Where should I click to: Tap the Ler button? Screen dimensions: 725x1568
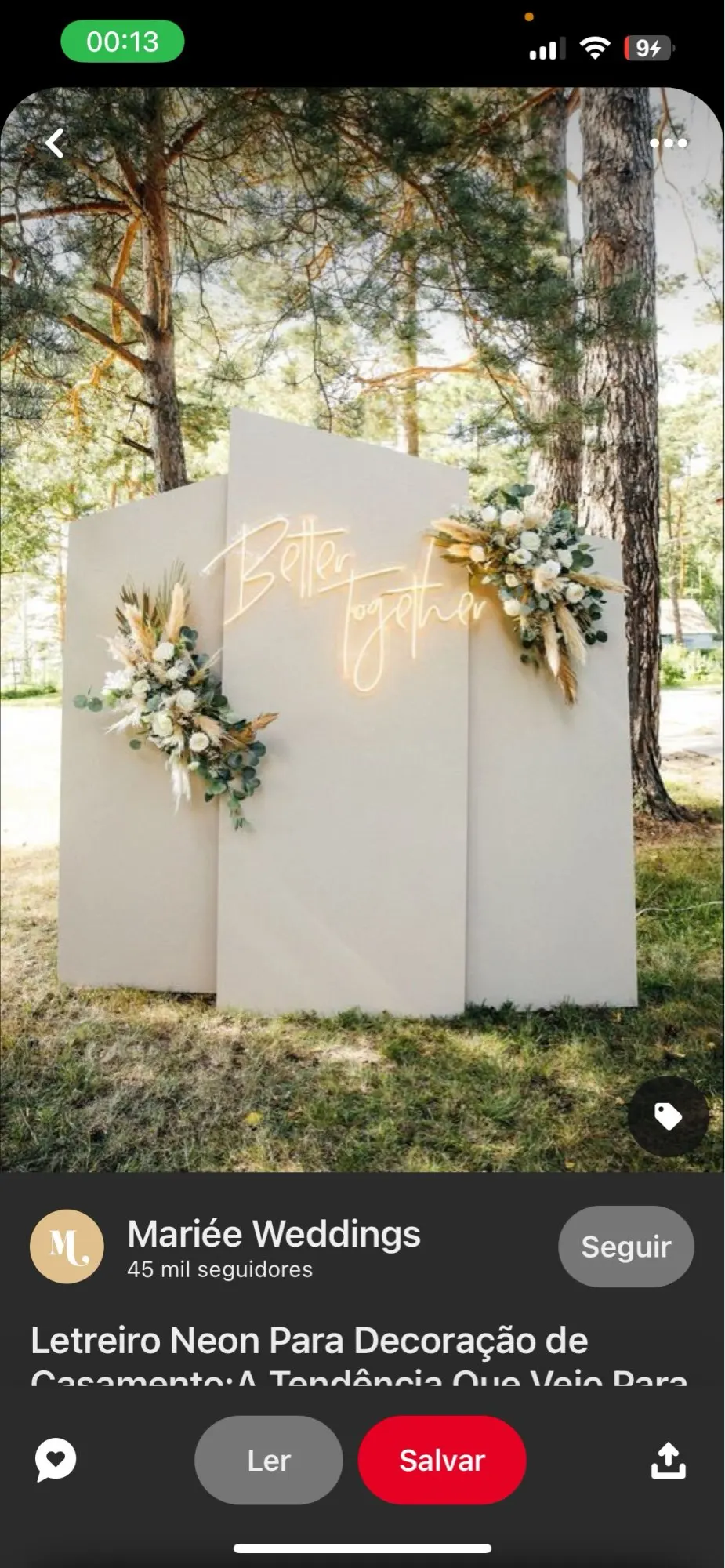pos(269,1460)
